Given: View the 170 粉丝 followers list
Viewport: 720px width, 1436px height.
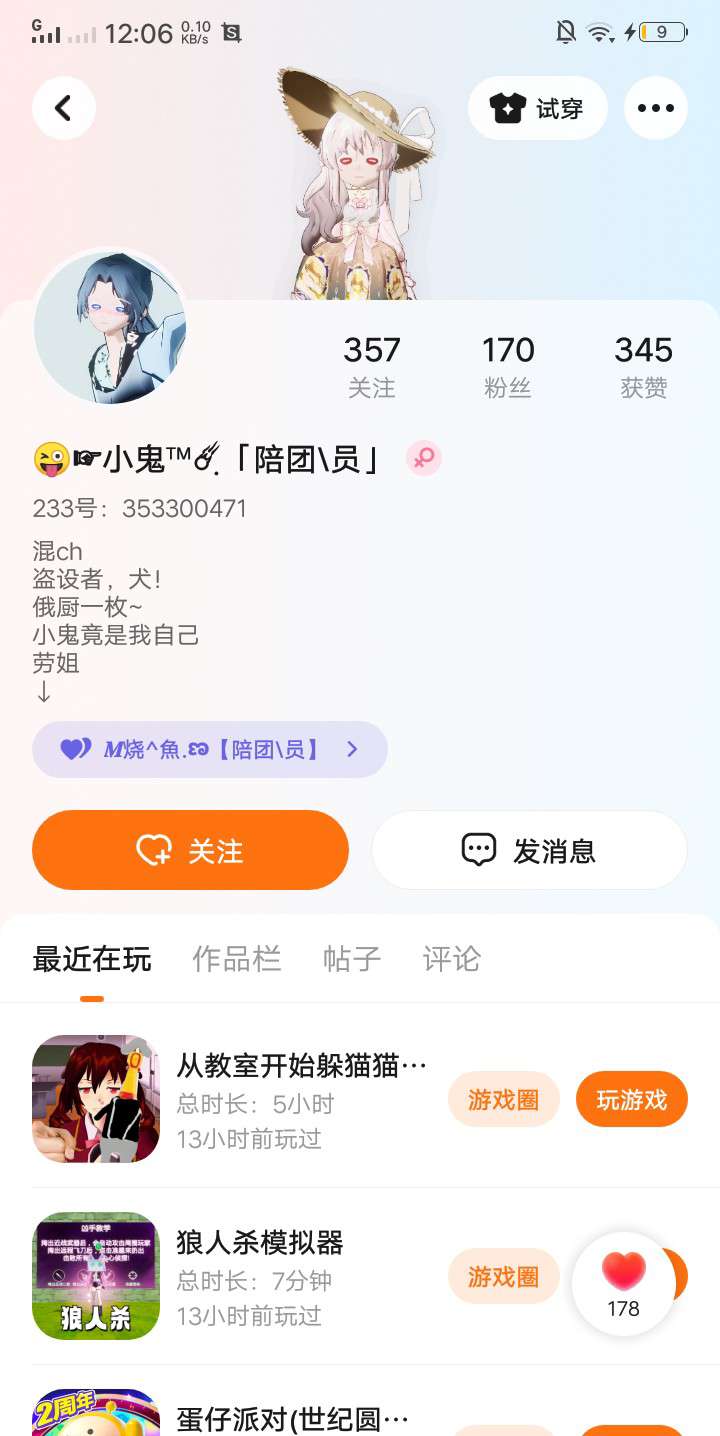Looking at the screenshot, I should click(508, 365).
